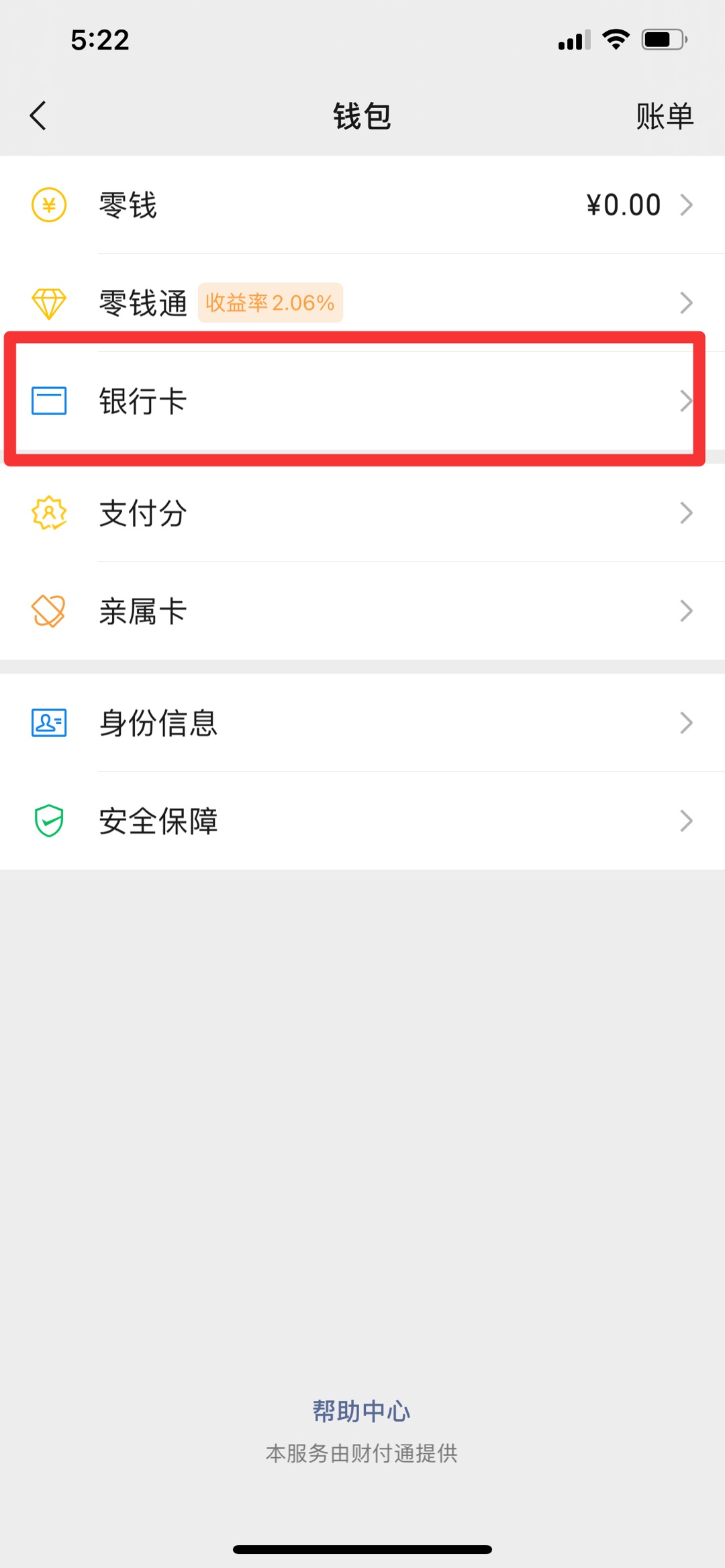Go back from the 钱包 page

pos(38,116)
